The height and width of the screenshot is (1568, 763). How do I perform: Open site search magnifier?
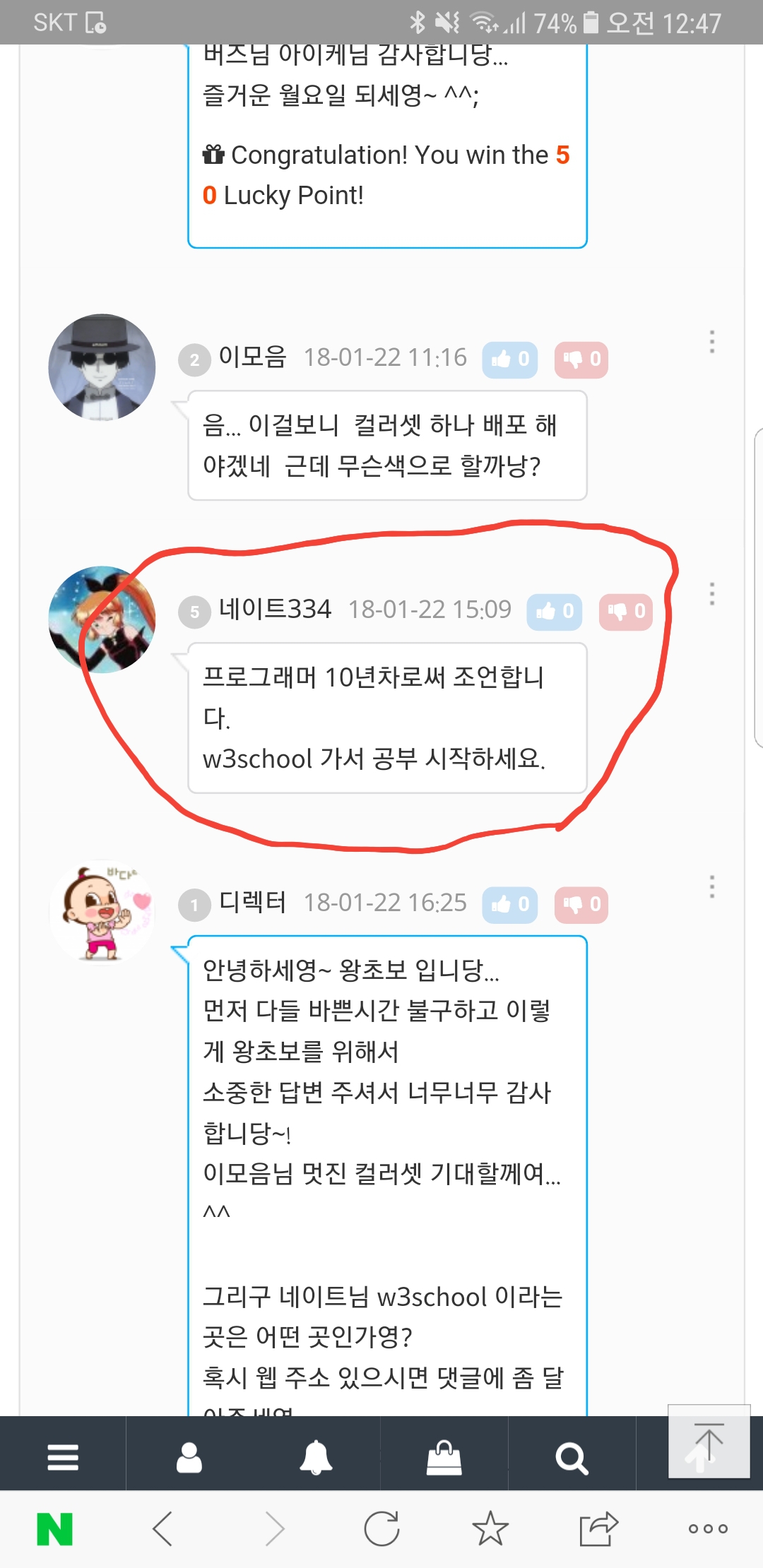572,1457
